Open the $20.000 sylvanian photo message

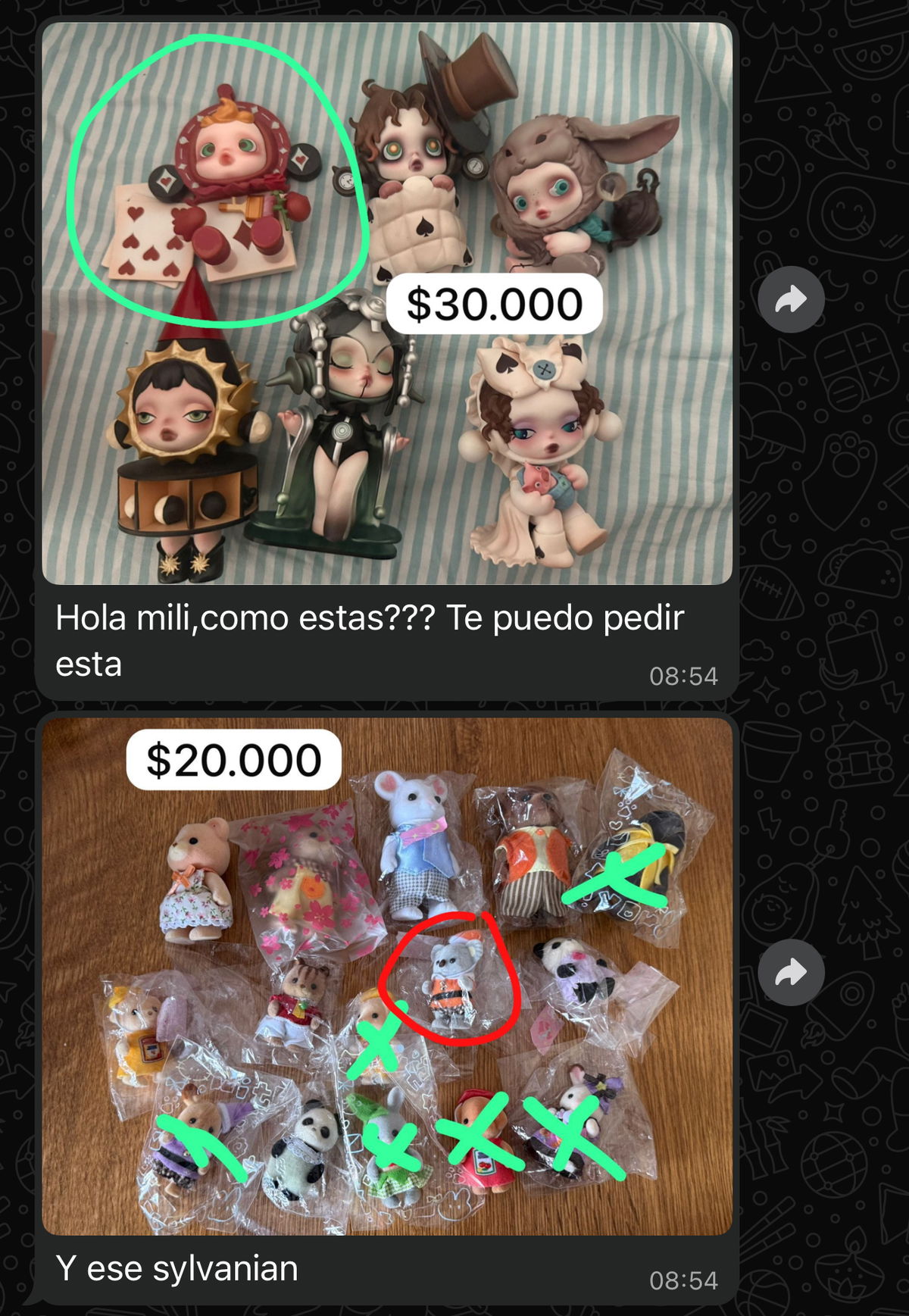[386, 977]
